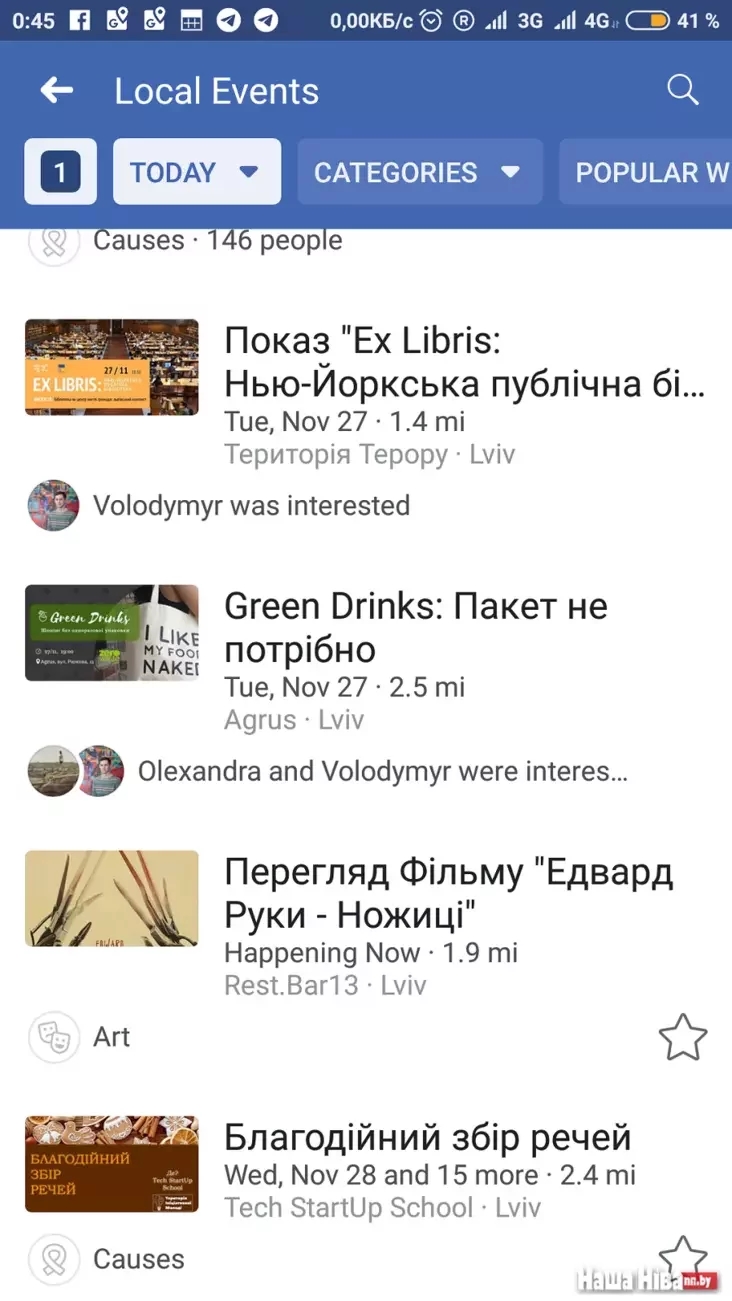Open the Едвард Руки - Ножиці film event
Screen dimensions: 732x1301
[x=448, y=893]
